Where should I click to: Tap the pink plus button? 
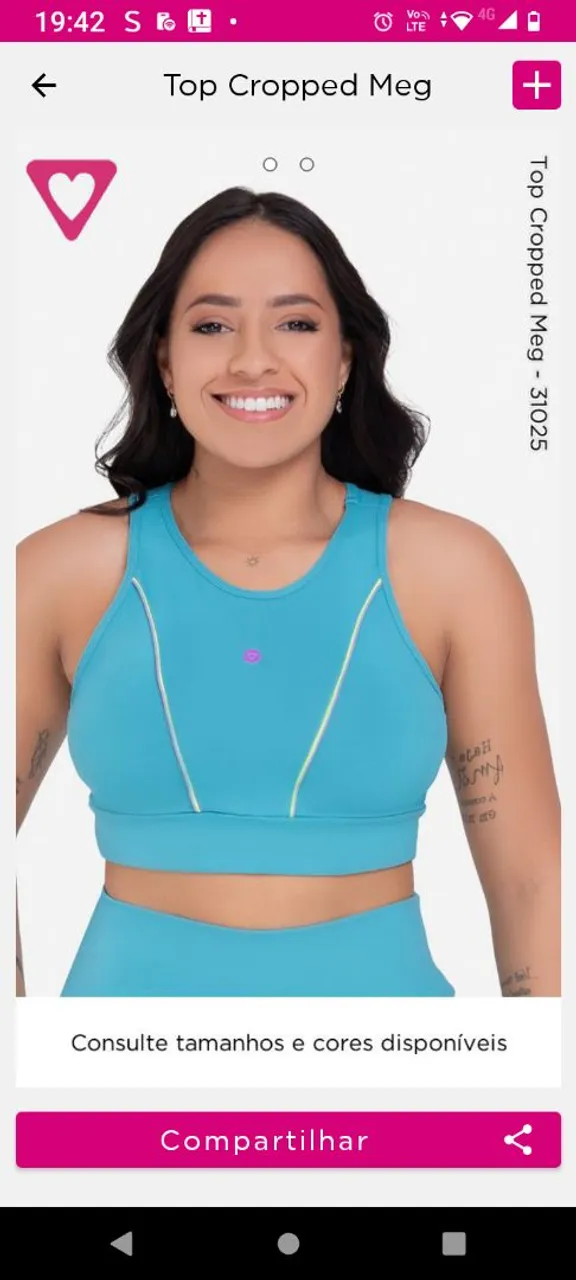pos(537,85)
